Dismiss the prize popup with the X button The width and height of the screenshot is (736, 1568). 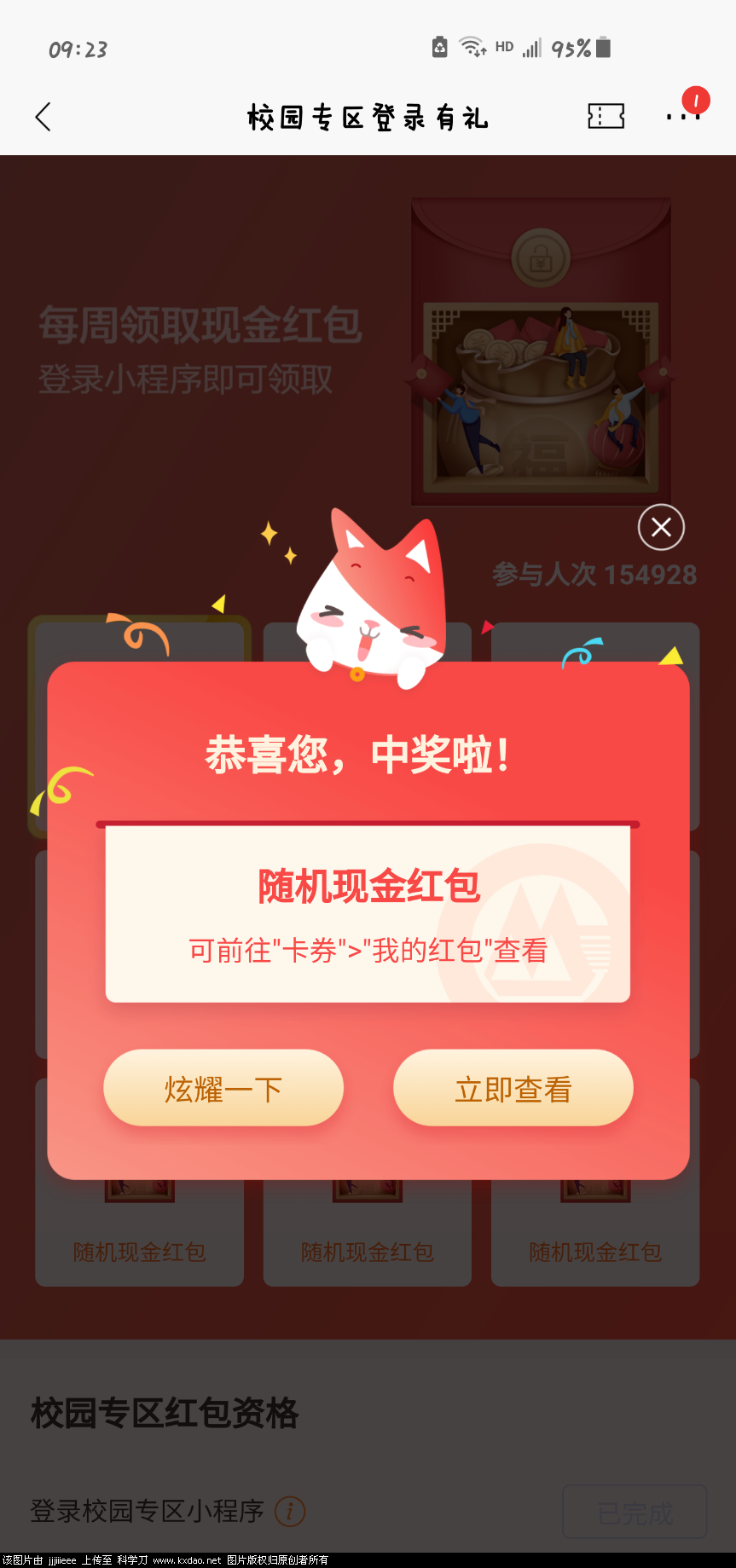661,528
